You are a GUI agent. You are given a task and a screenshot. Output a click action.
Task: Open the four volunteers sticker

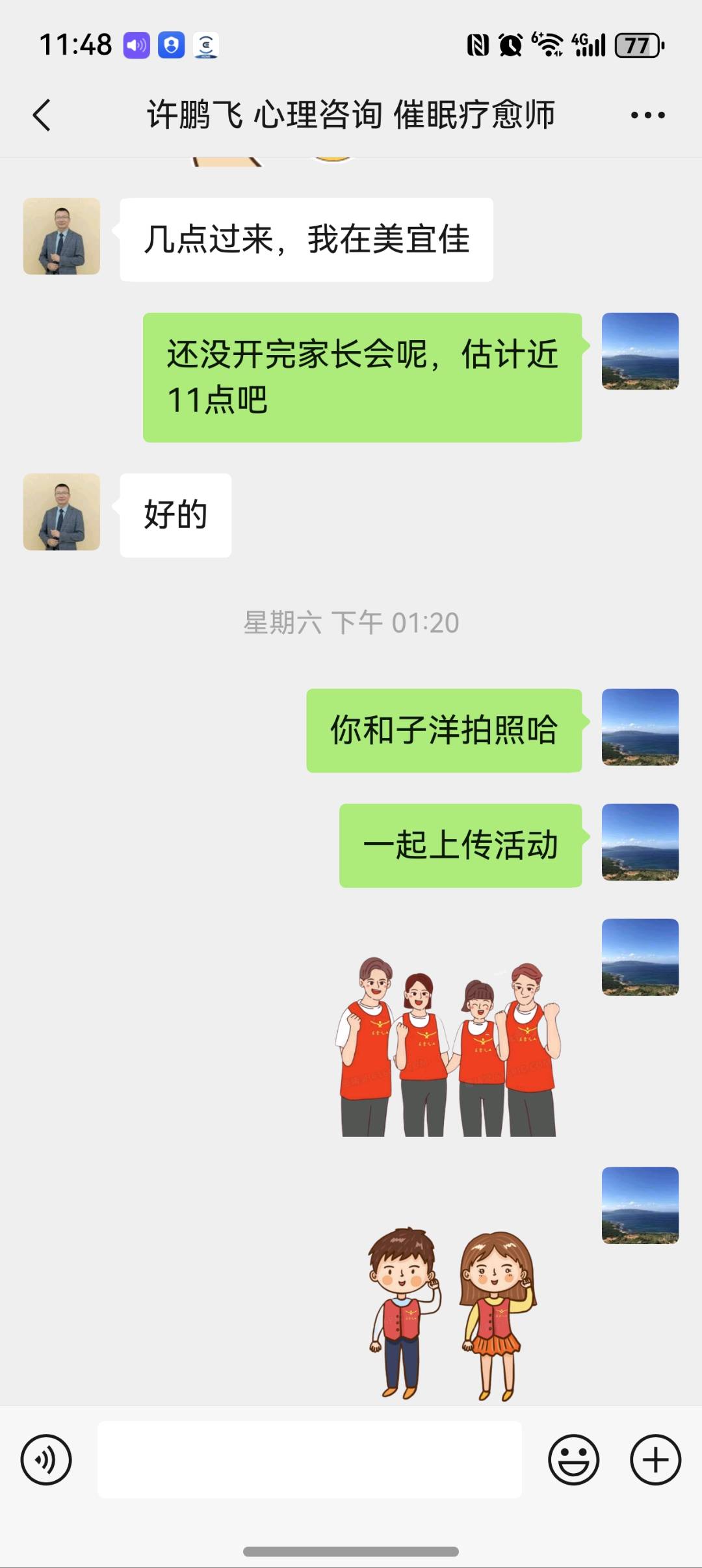coord(448,1046)
